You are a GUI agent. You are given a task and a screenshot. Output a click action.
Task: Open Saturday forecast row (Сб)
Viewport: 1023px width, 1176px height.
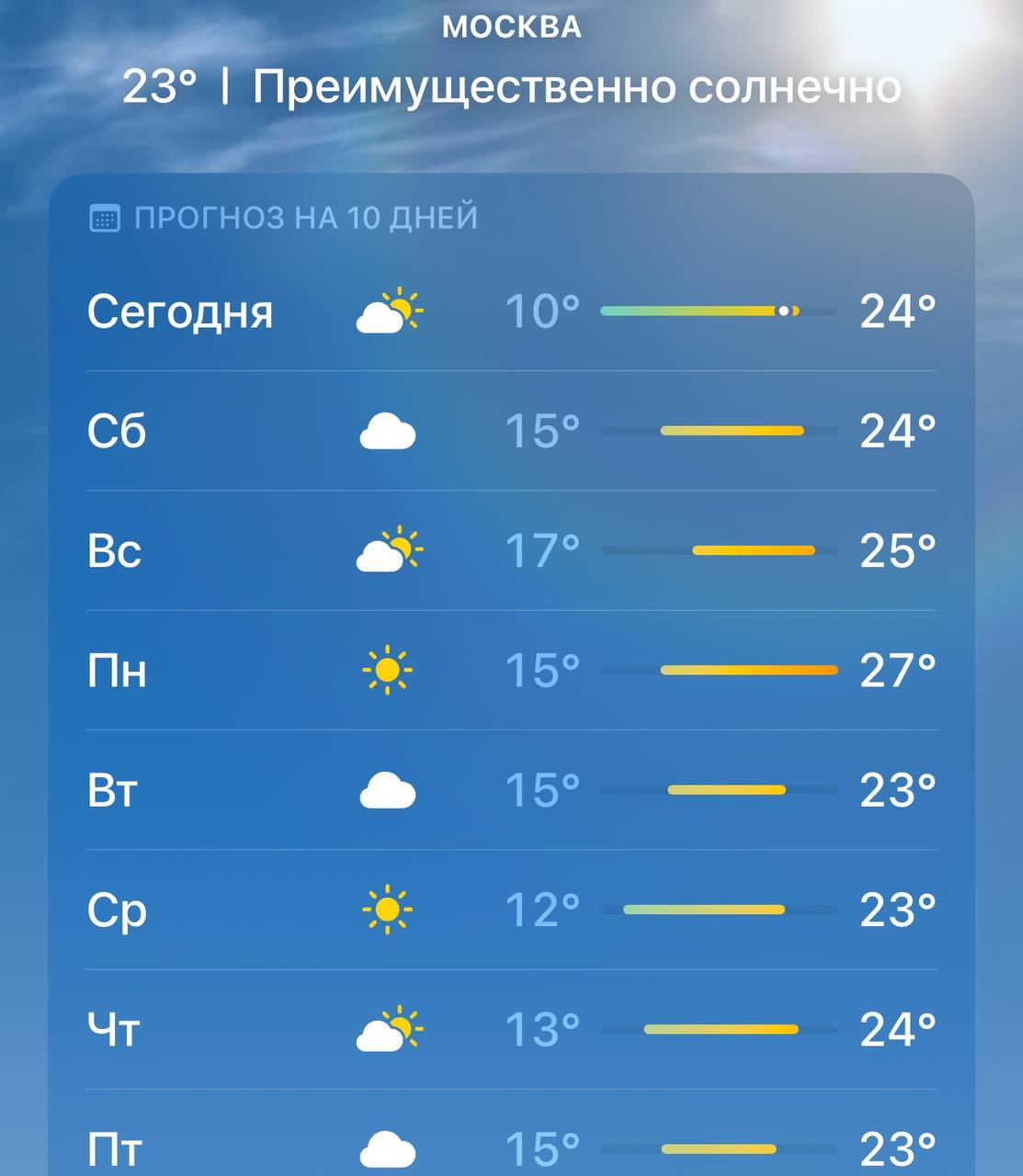[x=511, y=431]
